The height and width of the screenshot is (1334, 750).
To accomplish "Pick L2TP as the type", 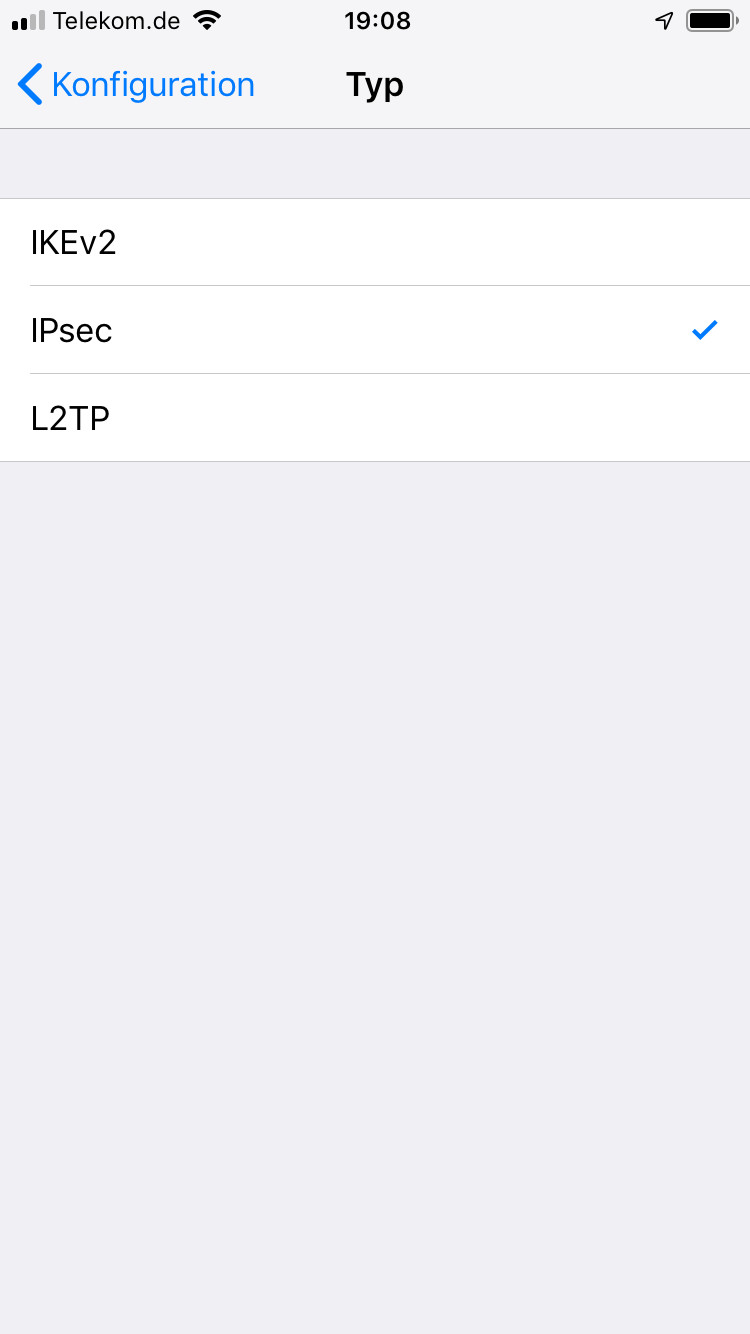I will [375, 418].
